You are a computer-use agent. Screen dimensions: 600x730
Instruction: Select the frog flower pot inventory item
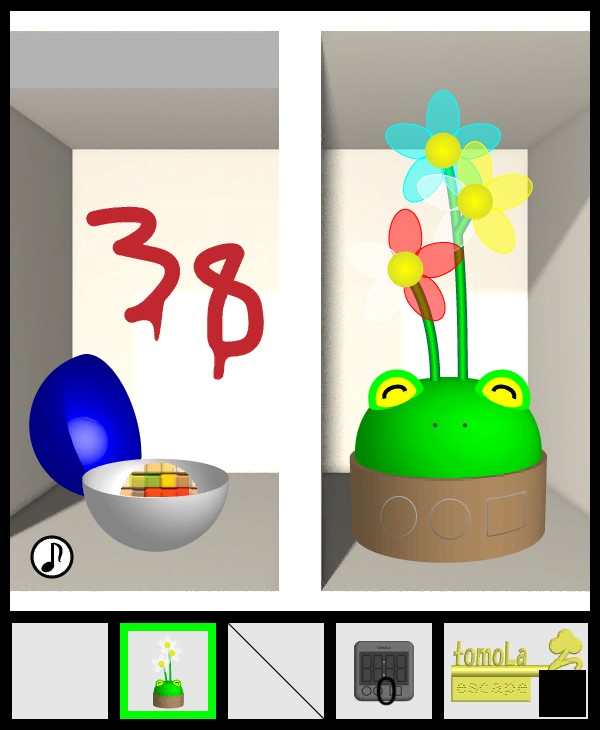168,671
